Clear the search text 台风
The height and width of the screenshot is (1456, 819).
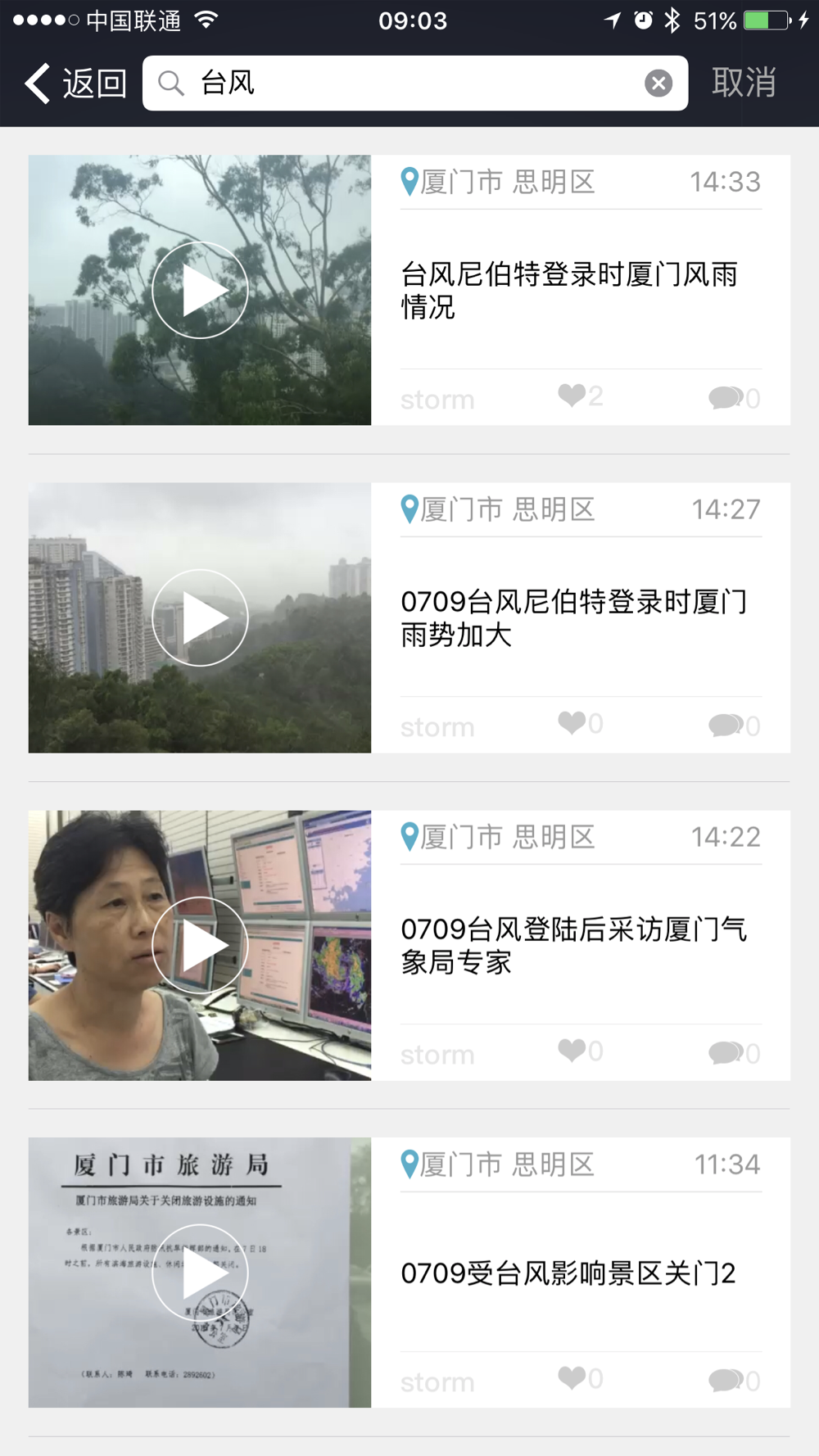click(658, 83)
